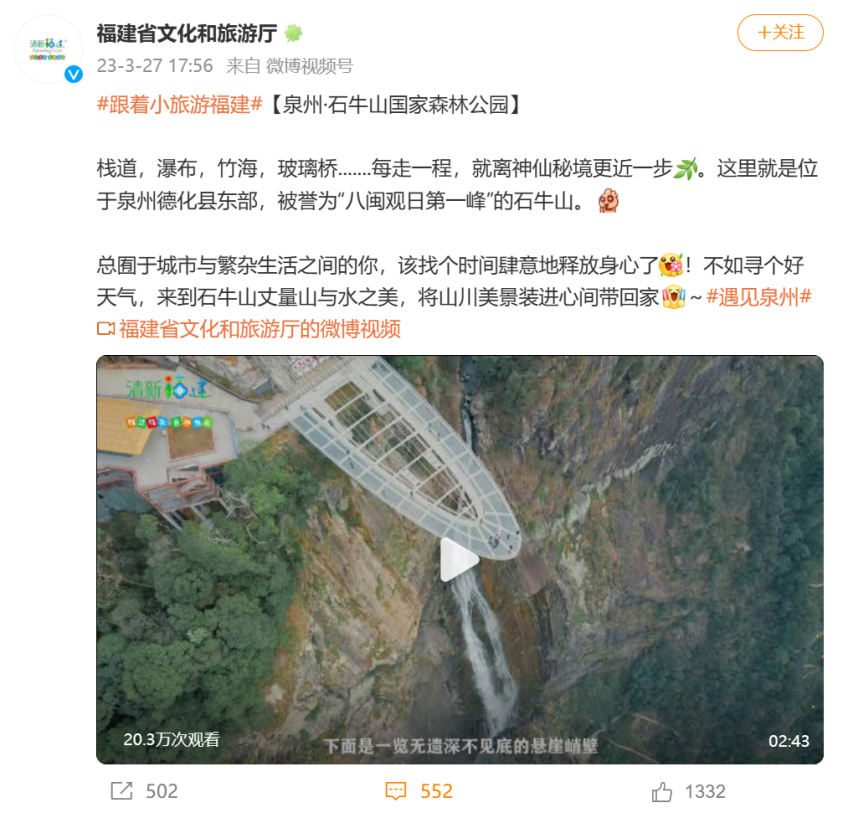This screenshot has width=843, height=818.
Task: Follow 福建省文化和旅游厅 with the +关注 button
Action: [x=780, y=33]
